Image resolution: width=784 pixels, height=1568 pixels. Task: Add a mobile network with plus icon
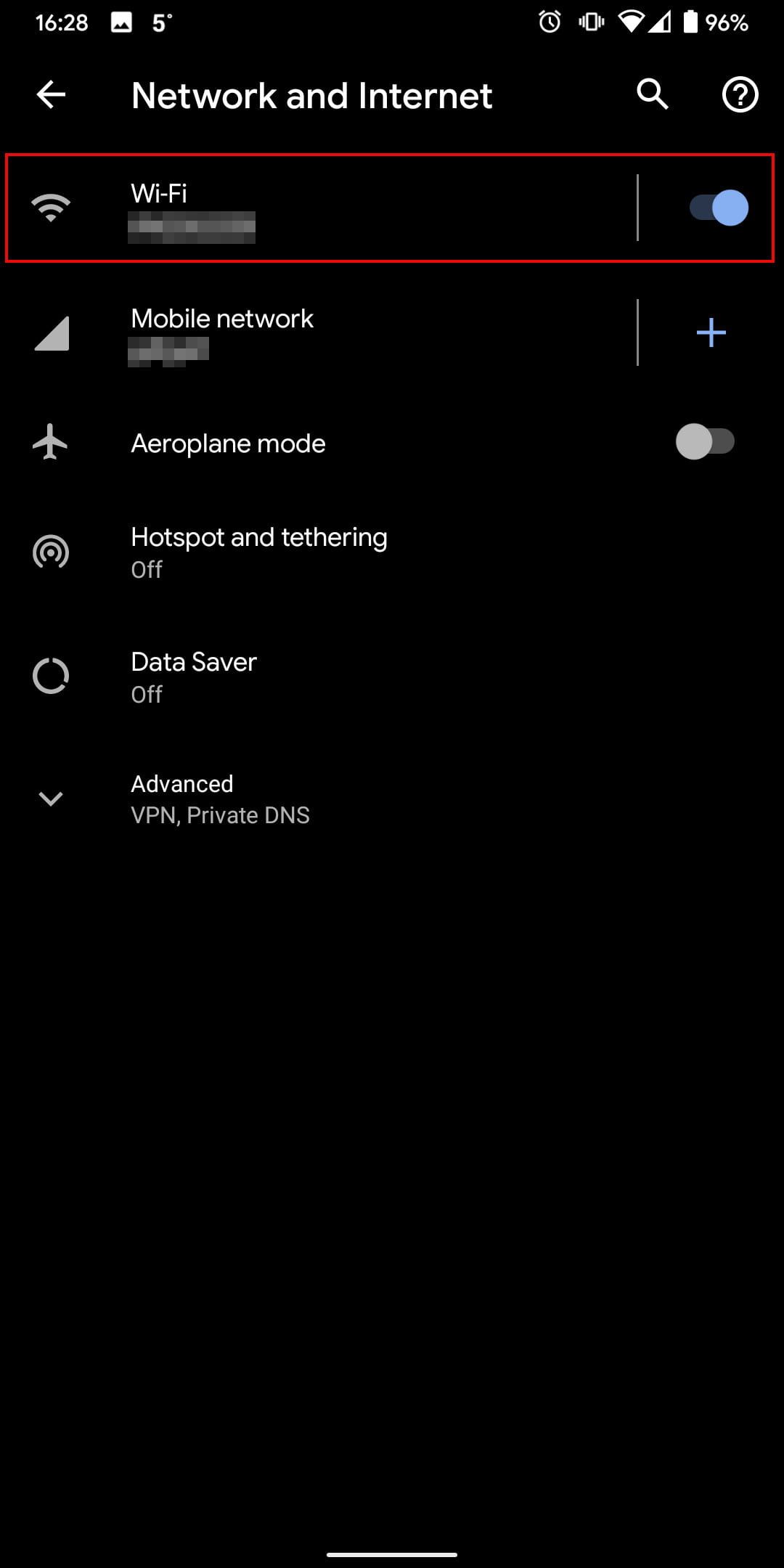711,333
